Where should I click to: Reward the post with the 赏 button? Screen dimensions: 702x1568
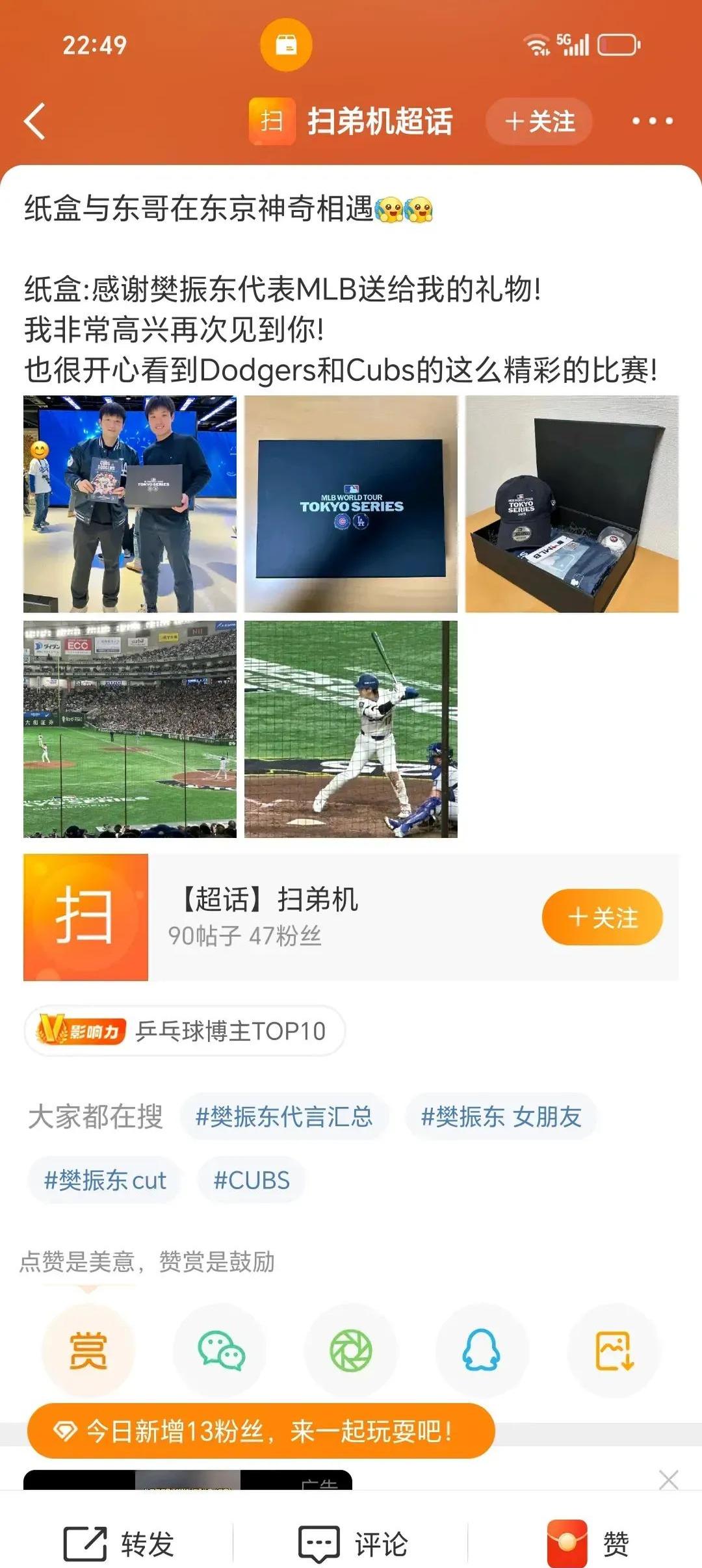tap(88, 1351)
